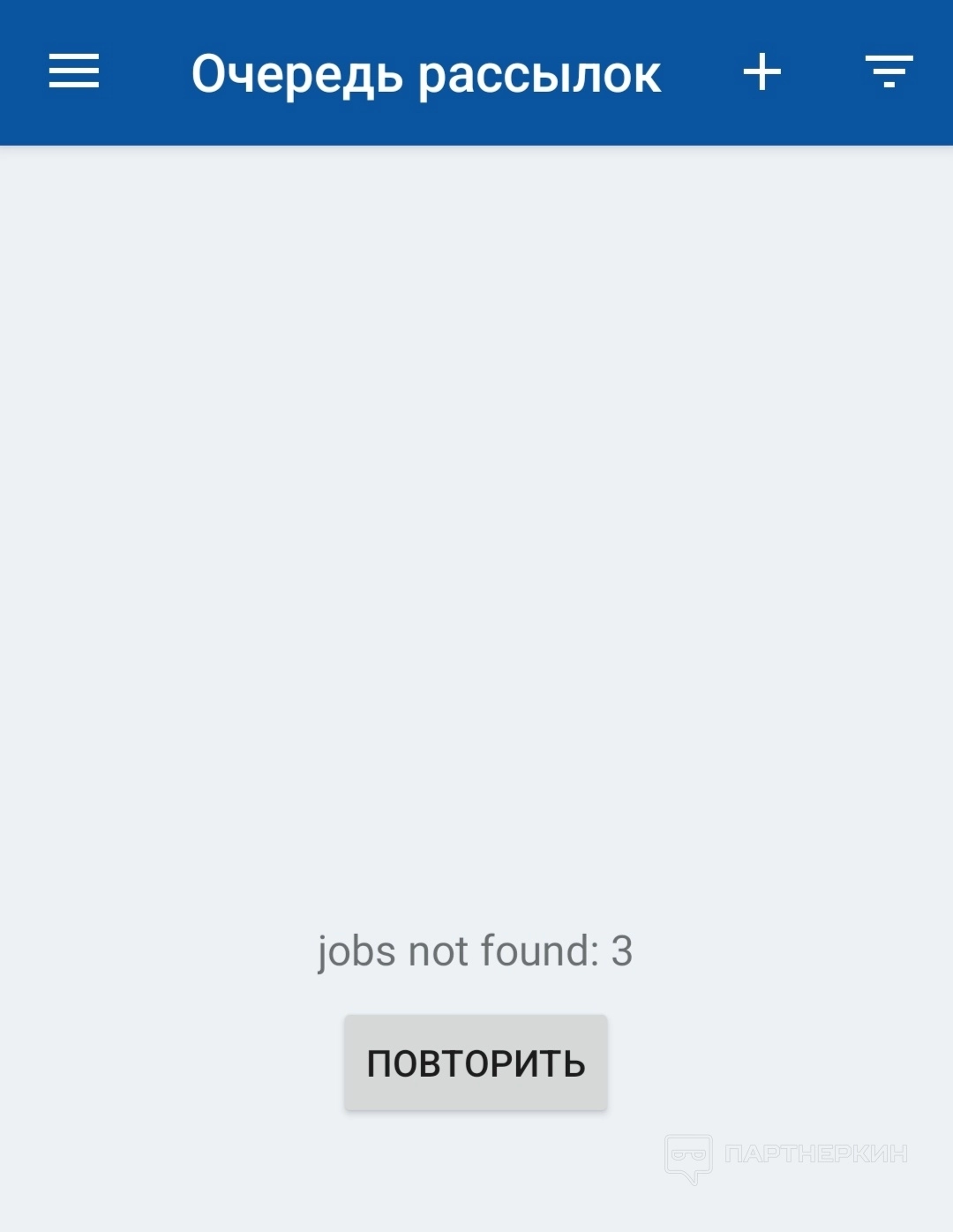Open the filter options icon

(889, 71)
